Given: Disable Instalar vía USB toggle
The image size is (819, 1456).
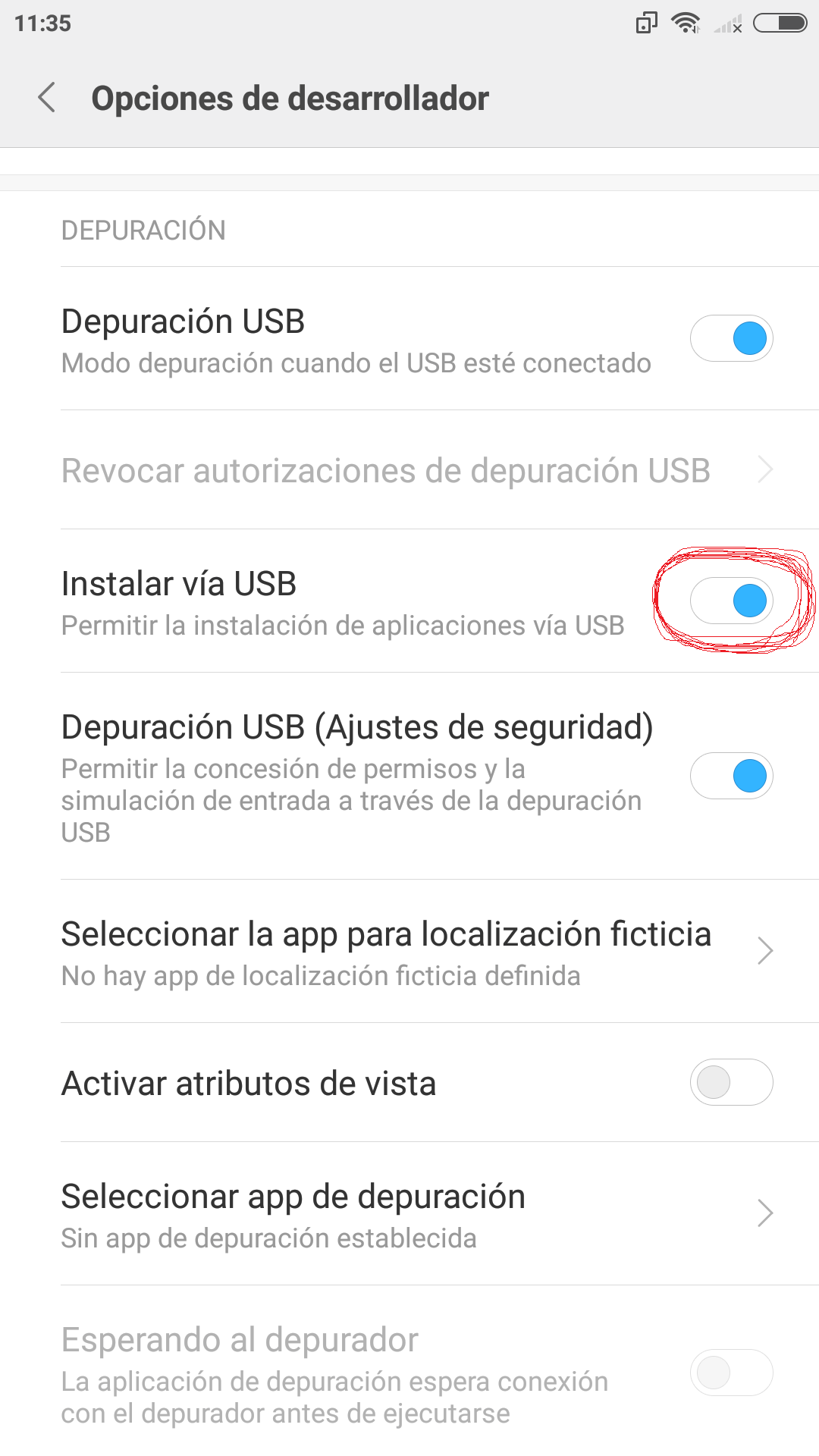Looking at the screenshot, I should [731, 601].
